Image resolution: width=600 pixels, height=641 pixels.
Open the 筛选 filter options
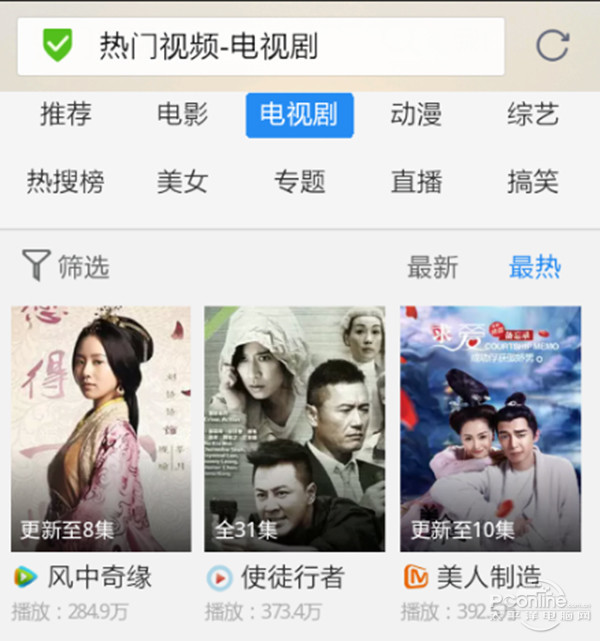coord(66,266)
